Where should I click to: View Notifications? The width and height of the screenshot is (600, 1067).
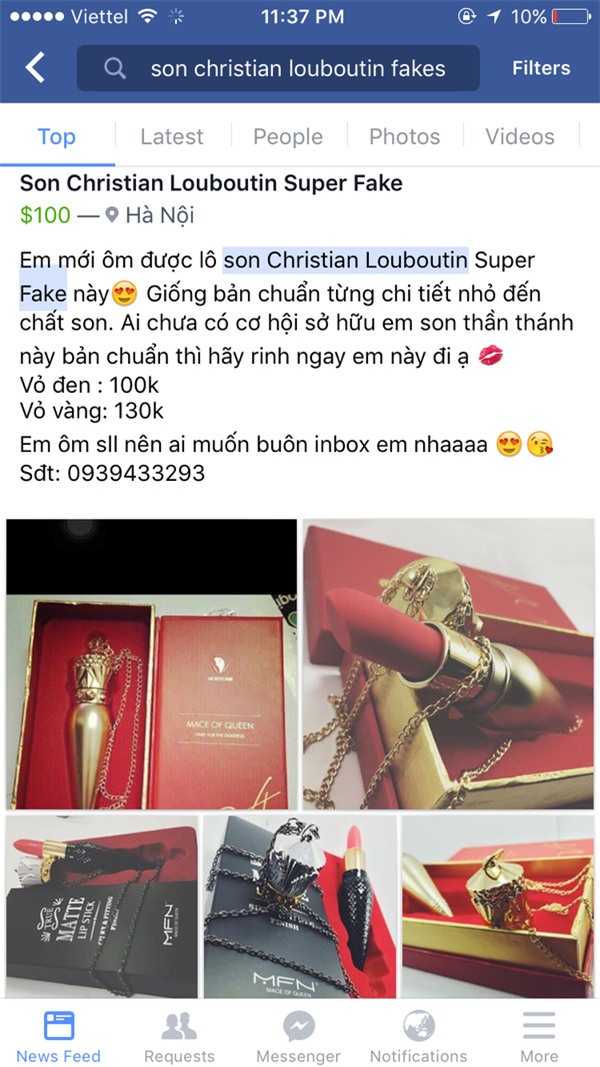[418, 1036]
